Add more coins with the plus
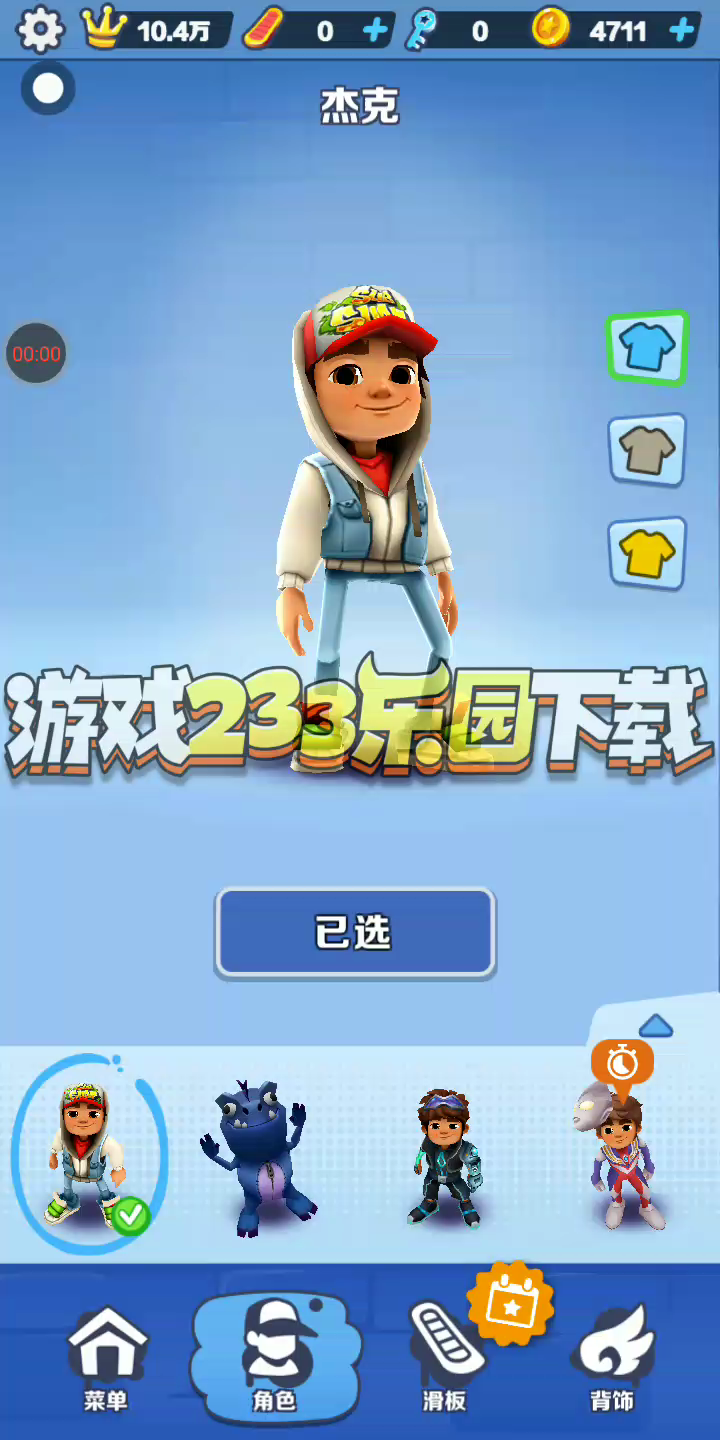Screen dimensions: 720x1440 pyautogui.click(x=682, y=31)
